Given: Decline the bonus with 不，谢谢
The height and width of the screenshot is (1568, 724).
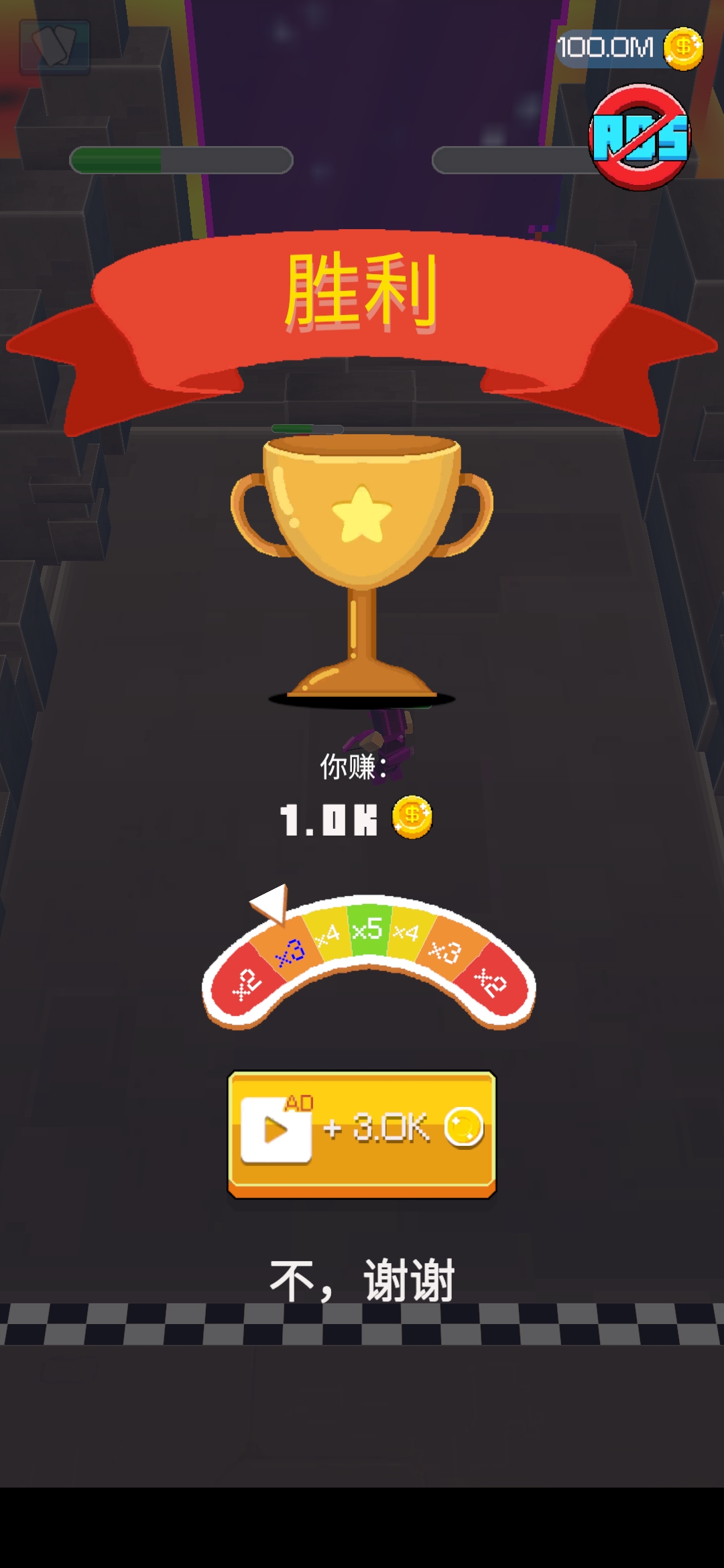Looking at the screenshot, I should click(x=362, y=1281).
